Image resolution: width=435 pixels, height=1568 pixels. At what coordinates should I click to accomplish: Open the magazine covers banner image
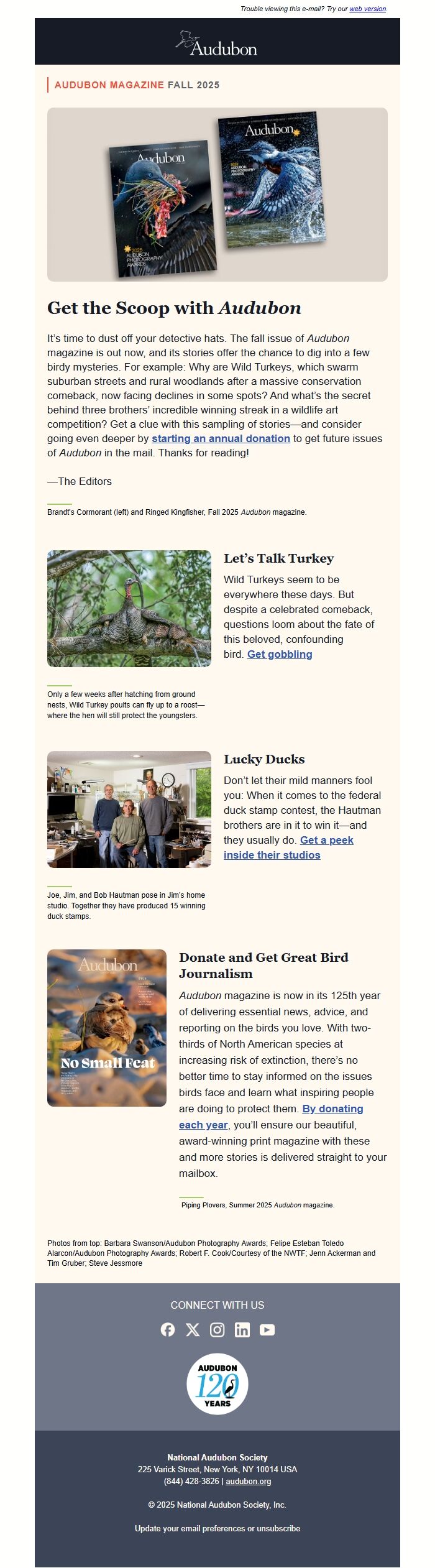pyautogui.click(x=217, y=195)
